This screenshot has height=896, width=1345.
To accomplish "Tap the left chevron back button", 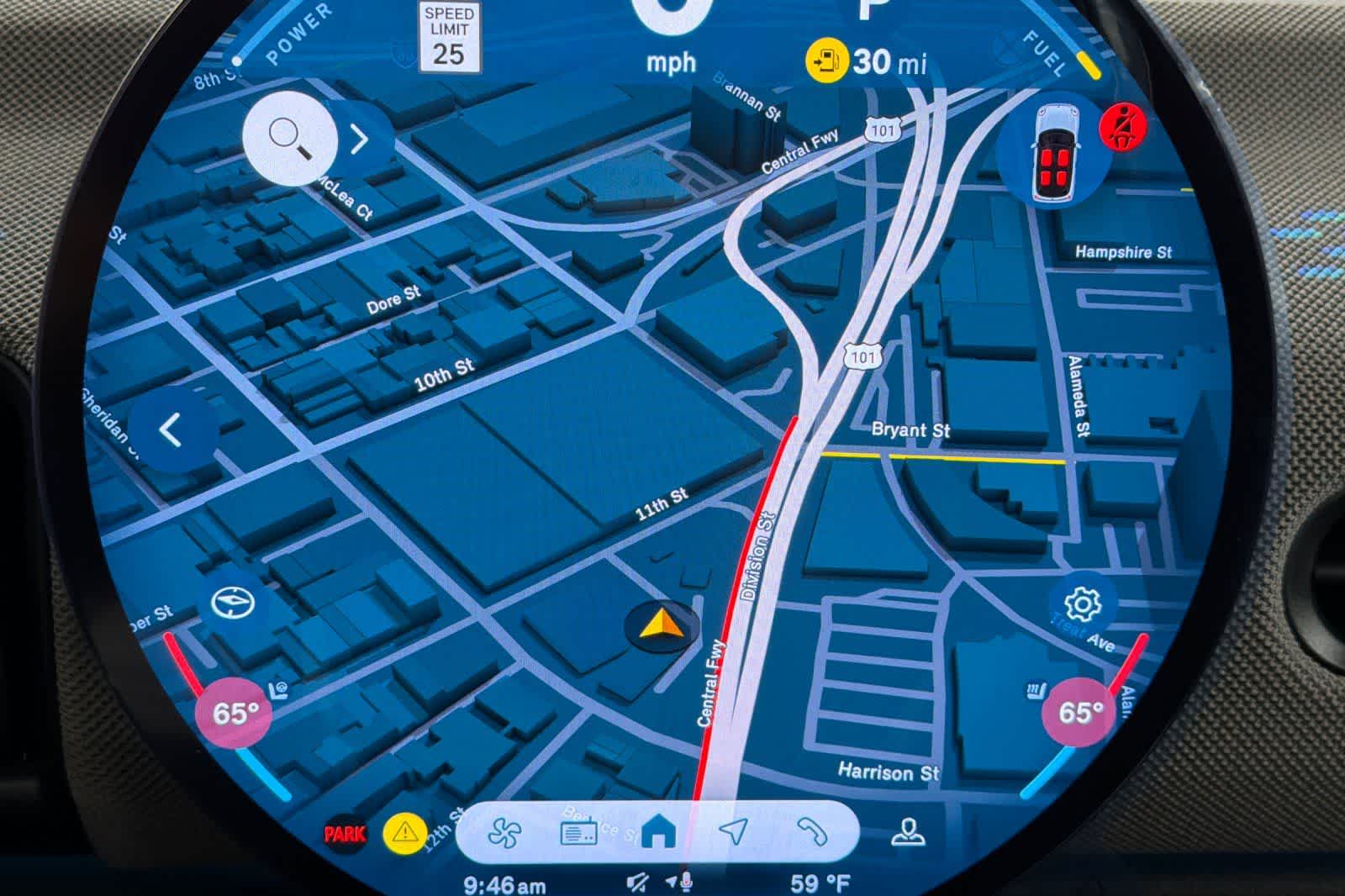I will point(171,430).
